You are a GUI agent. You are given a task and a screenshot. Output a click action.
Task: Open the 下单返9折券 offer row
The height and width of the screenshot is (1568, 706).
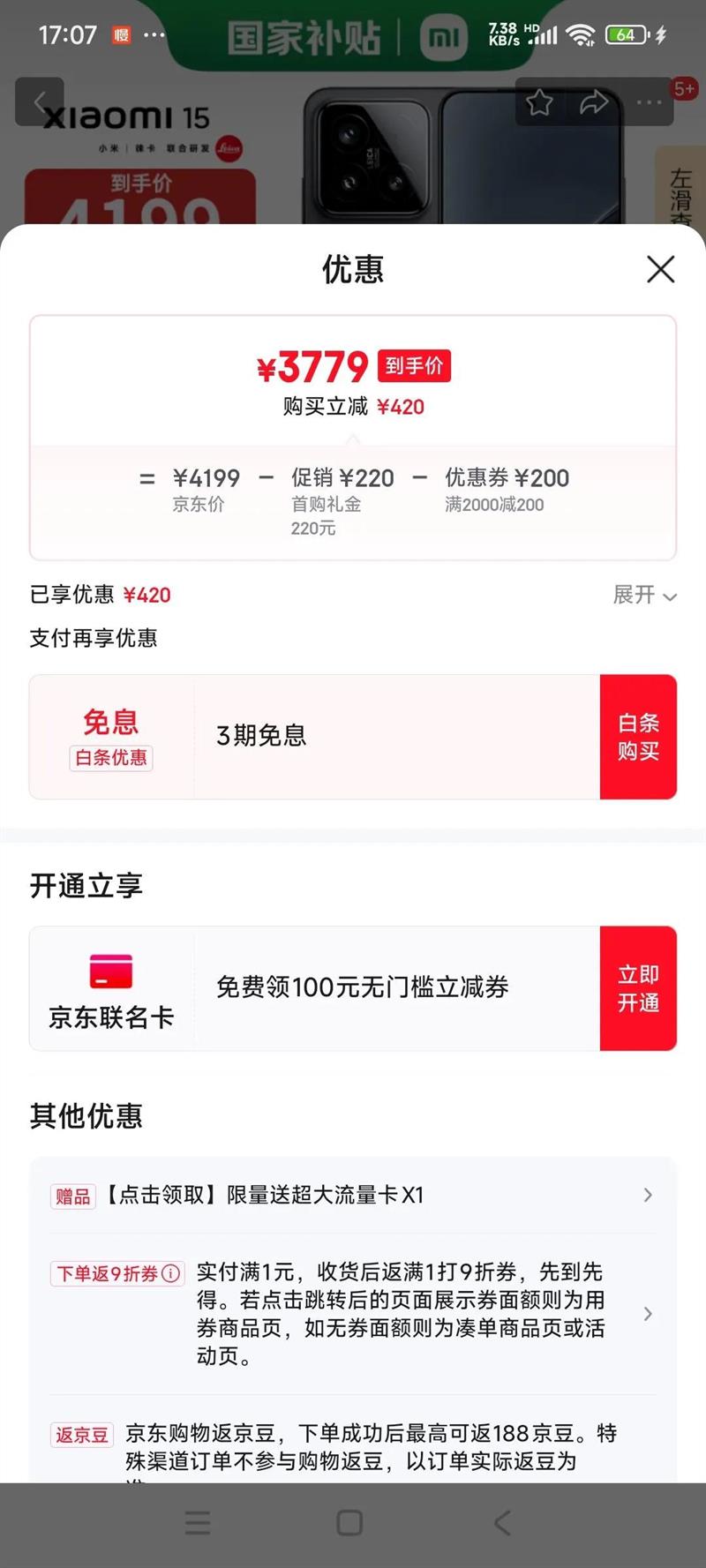coord(401,1314)
